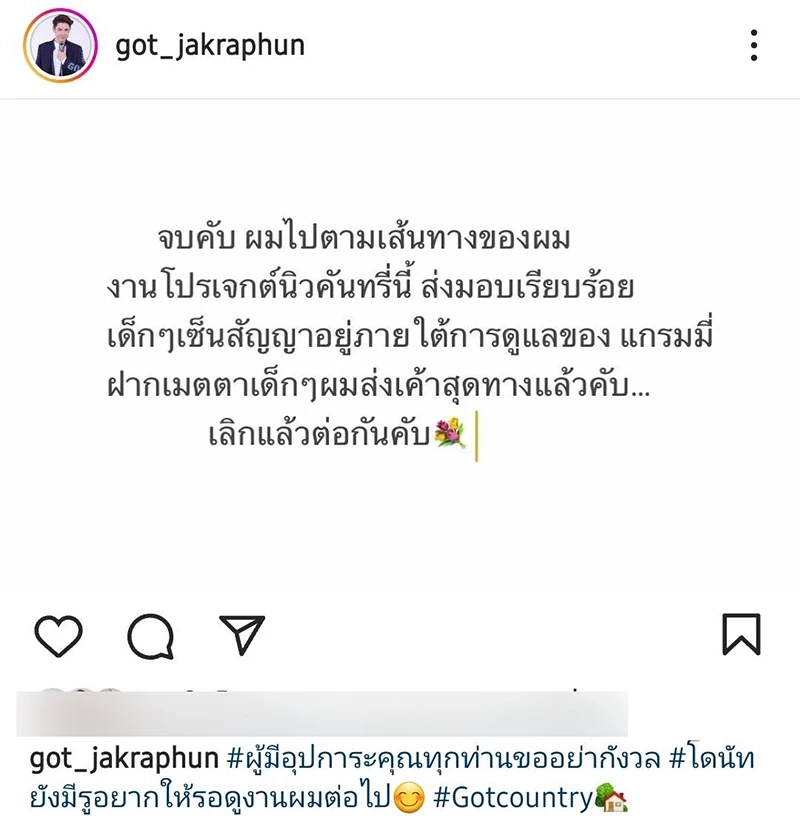Click got_jakraphun username in the header
800x816 pixels.
click(210, 44)
